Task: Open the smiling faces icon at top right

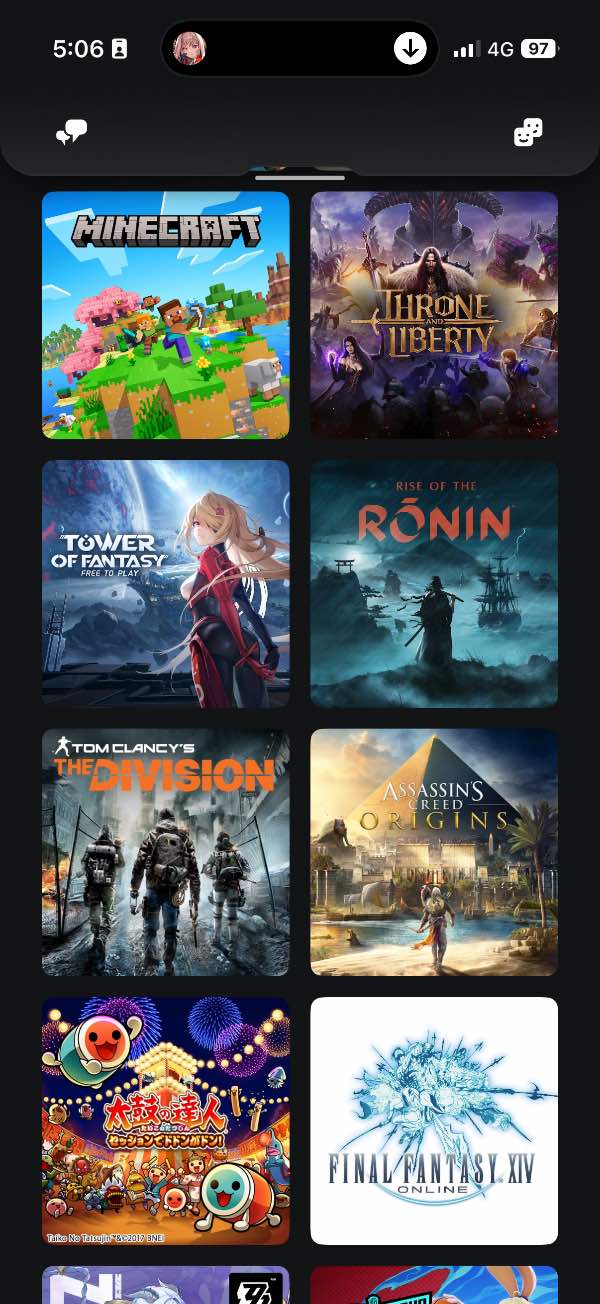Action: tap(528, 132)
